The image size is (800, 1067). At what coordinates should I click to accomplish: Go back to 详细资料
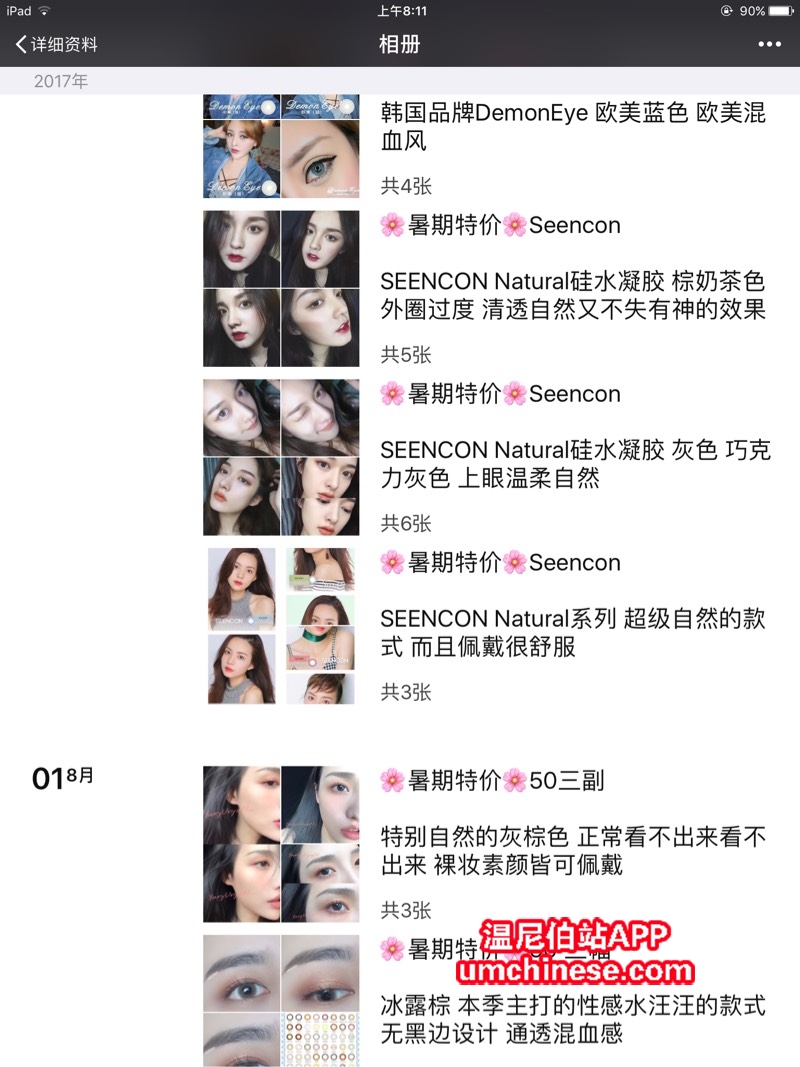point(56,44)
